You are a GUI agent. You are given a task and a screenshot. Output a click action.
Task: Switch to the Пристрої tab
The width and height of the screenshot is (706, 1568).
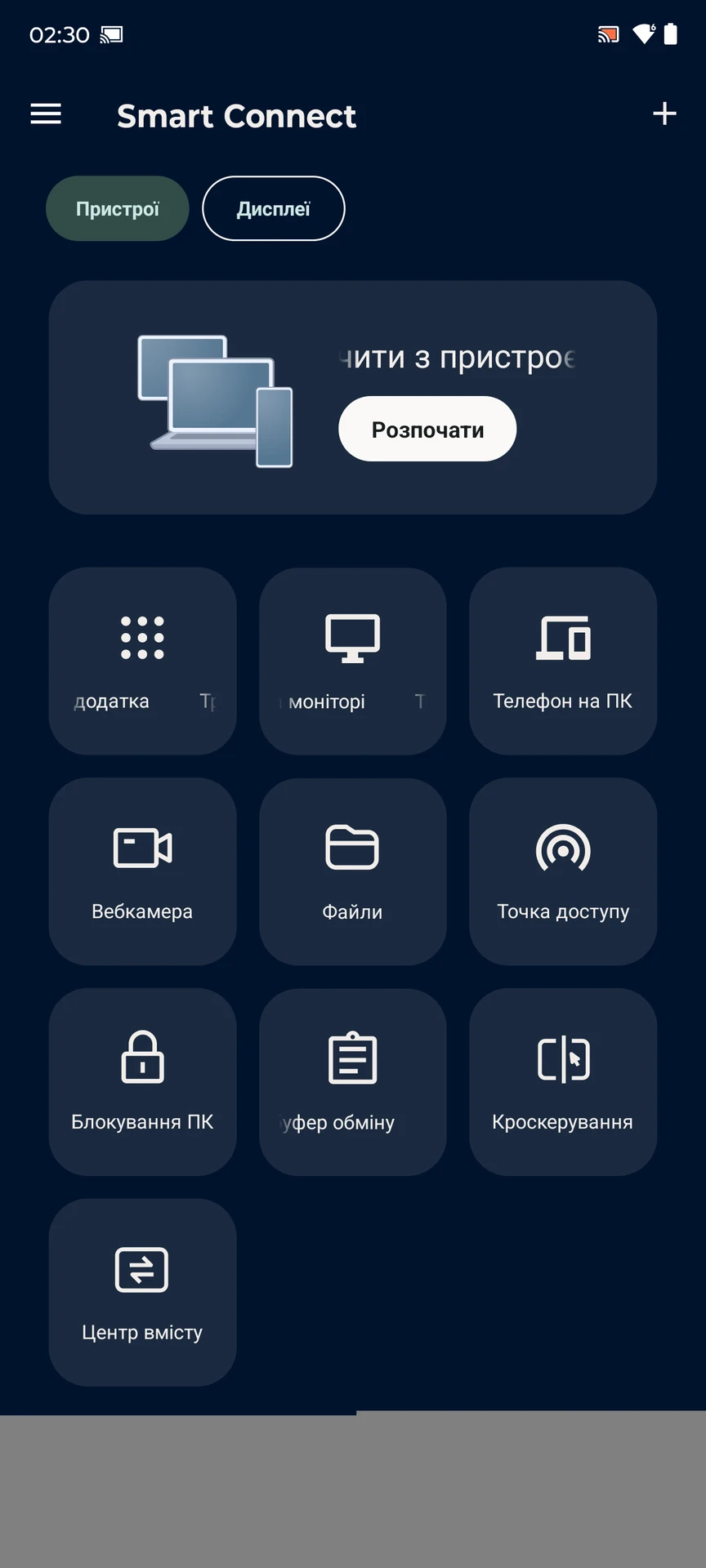point(118,209)
